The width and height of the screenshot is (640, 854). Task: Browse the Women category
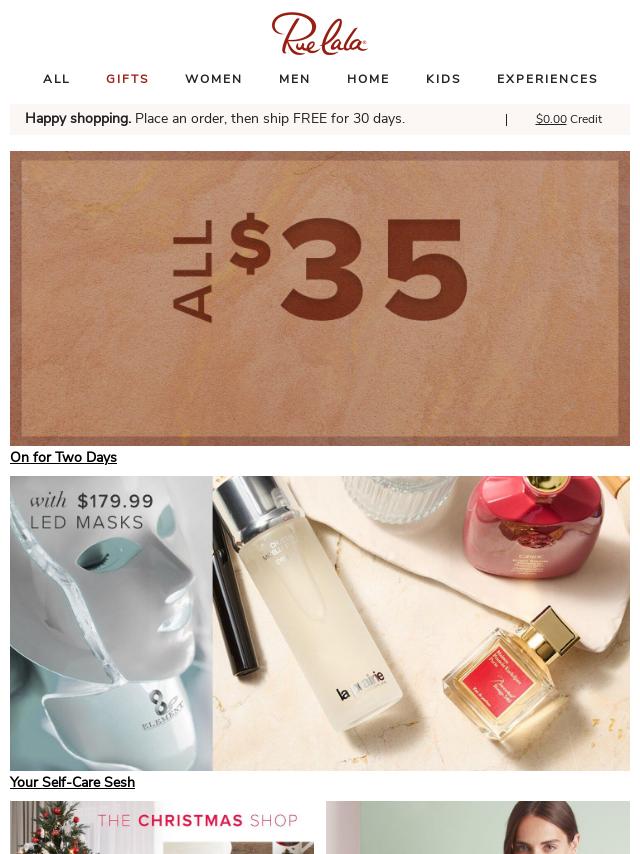coord(213,79)
